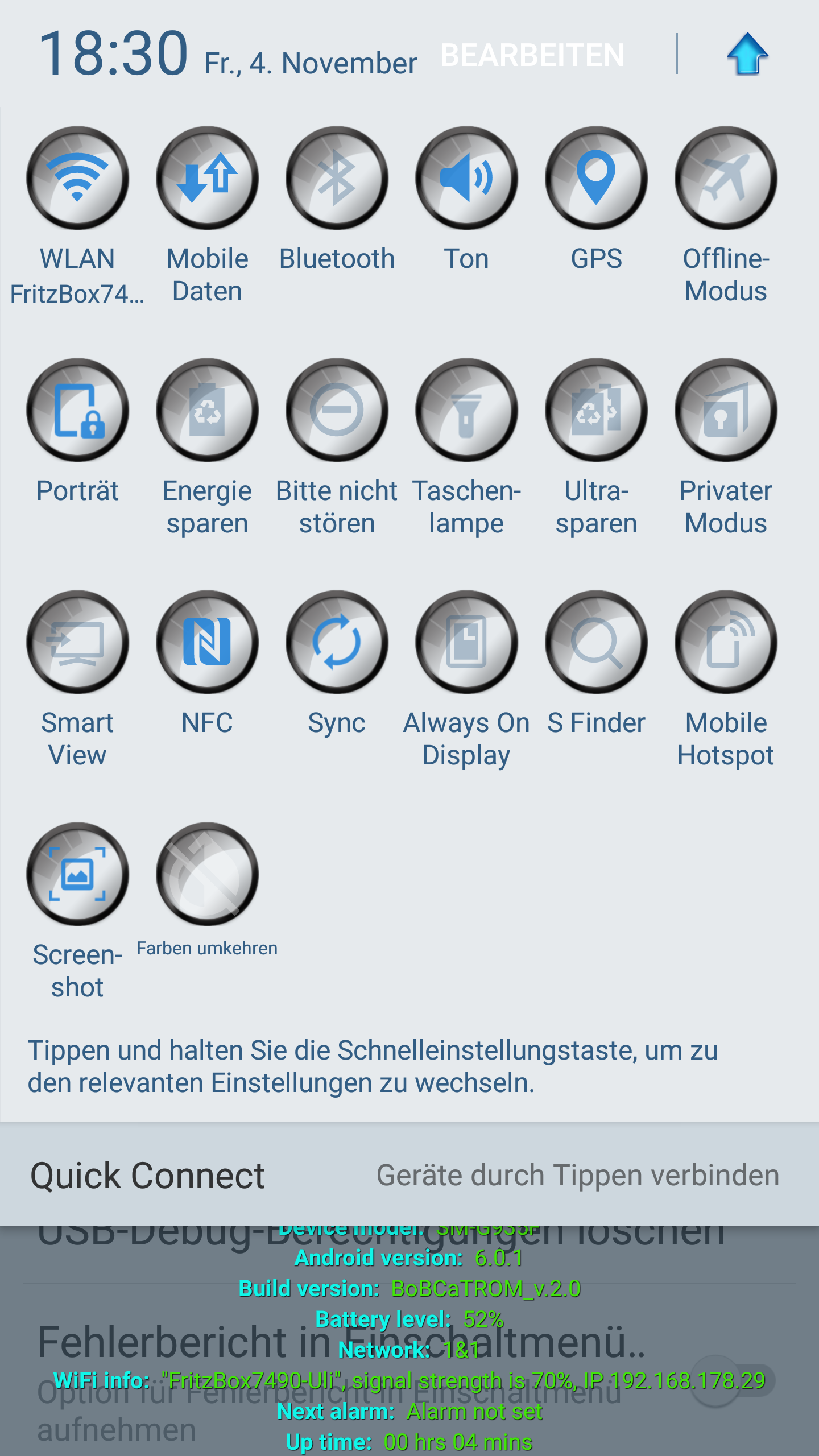This screenshot has width=819, height=1456.
Task: Open S Finder search
Action: pyautogui.click(x=596, y=642)
